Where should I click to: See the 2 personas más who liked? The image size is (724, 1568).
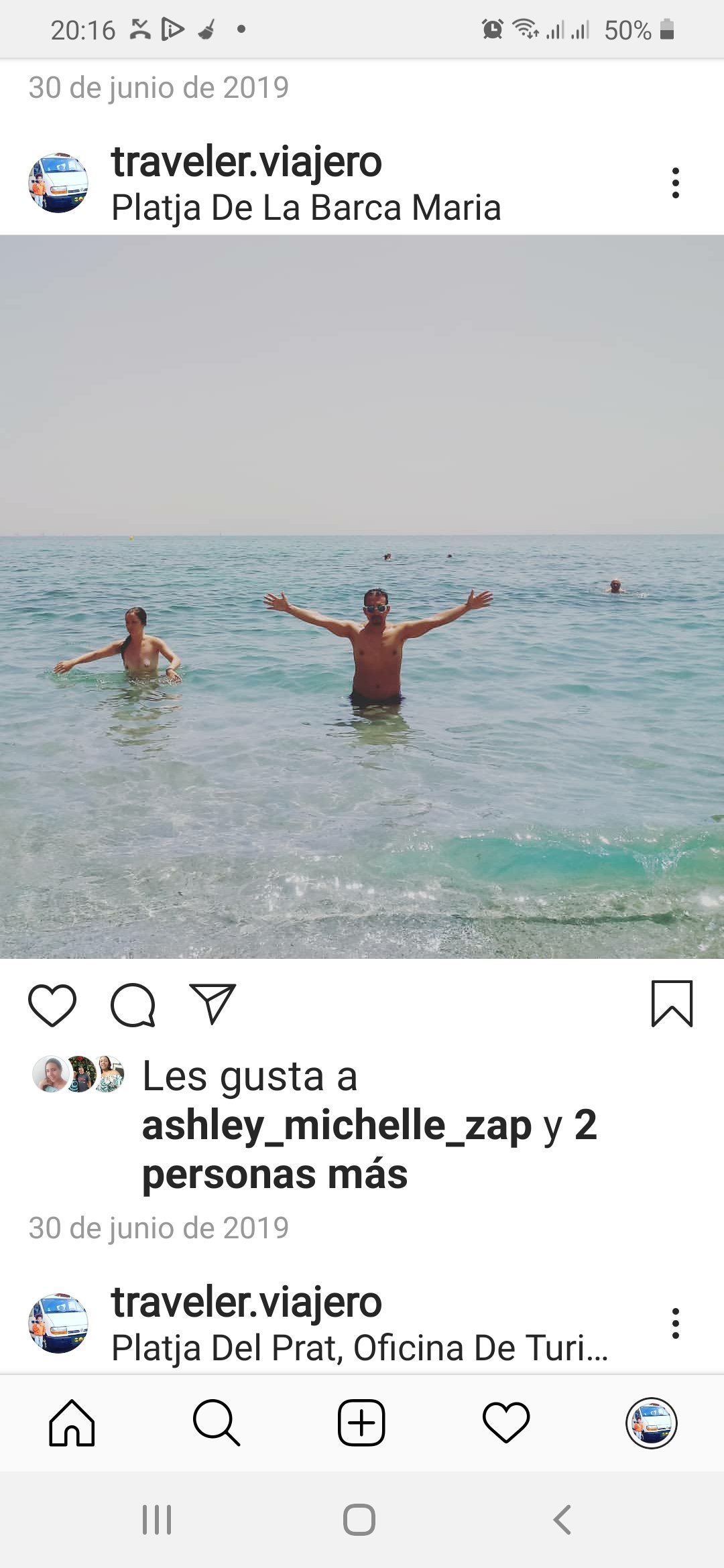point(275,1175)
